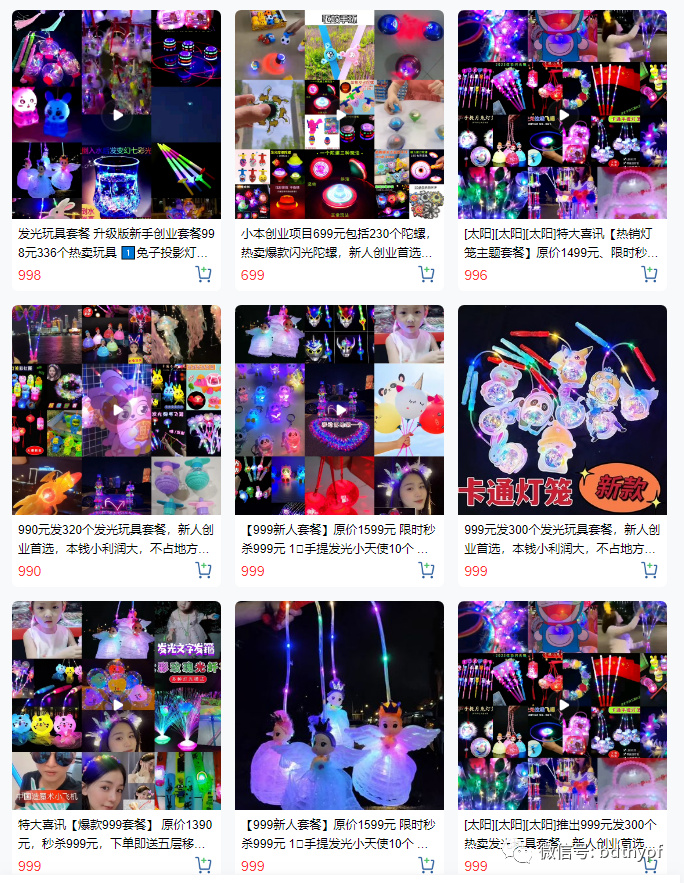Add the 998 发光玩具套餐 to cart

tap(204, 274)
